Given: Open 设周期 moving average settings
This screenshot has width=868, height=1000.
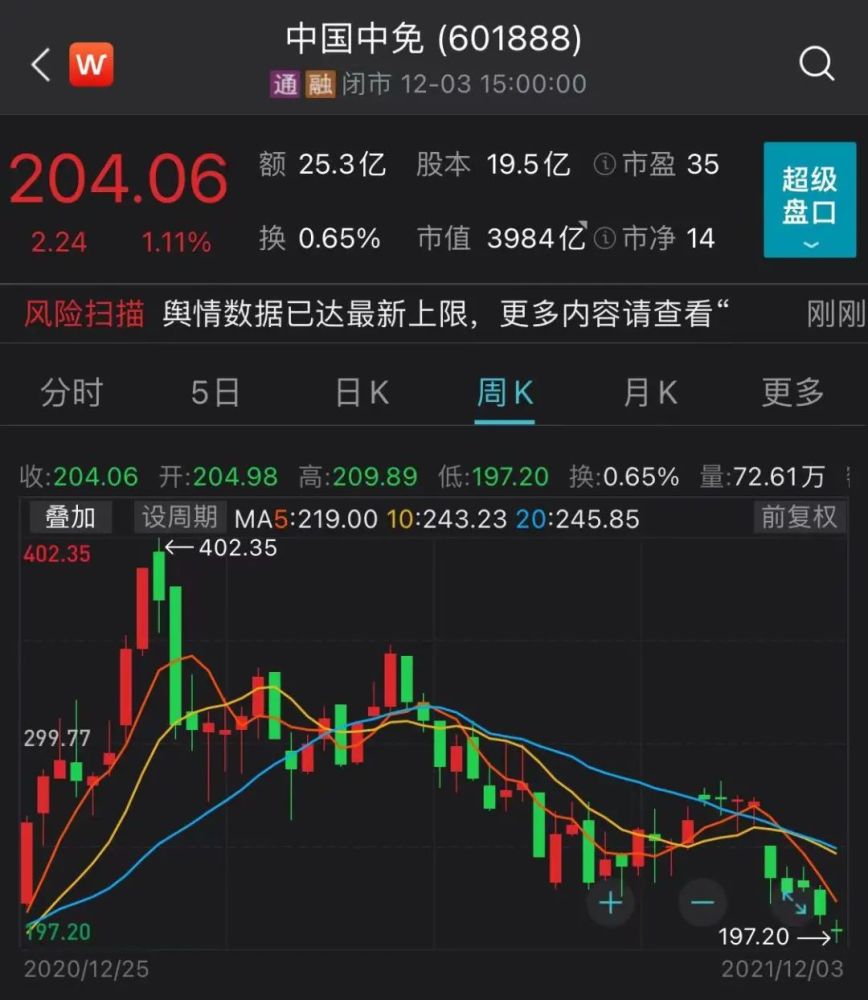Looking at the screenshot, I should point(179,517).
